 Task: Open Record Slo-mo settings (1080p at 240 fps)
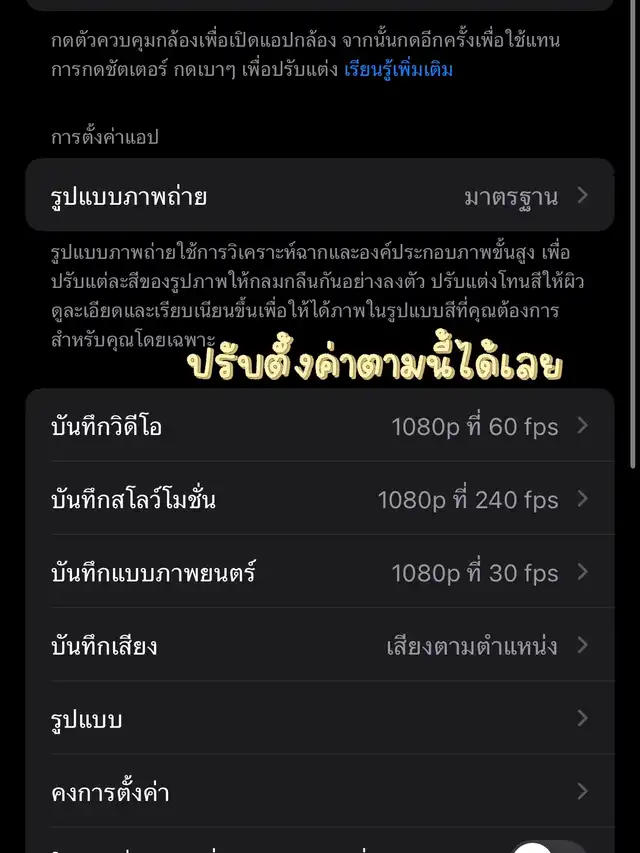[319, 499]
